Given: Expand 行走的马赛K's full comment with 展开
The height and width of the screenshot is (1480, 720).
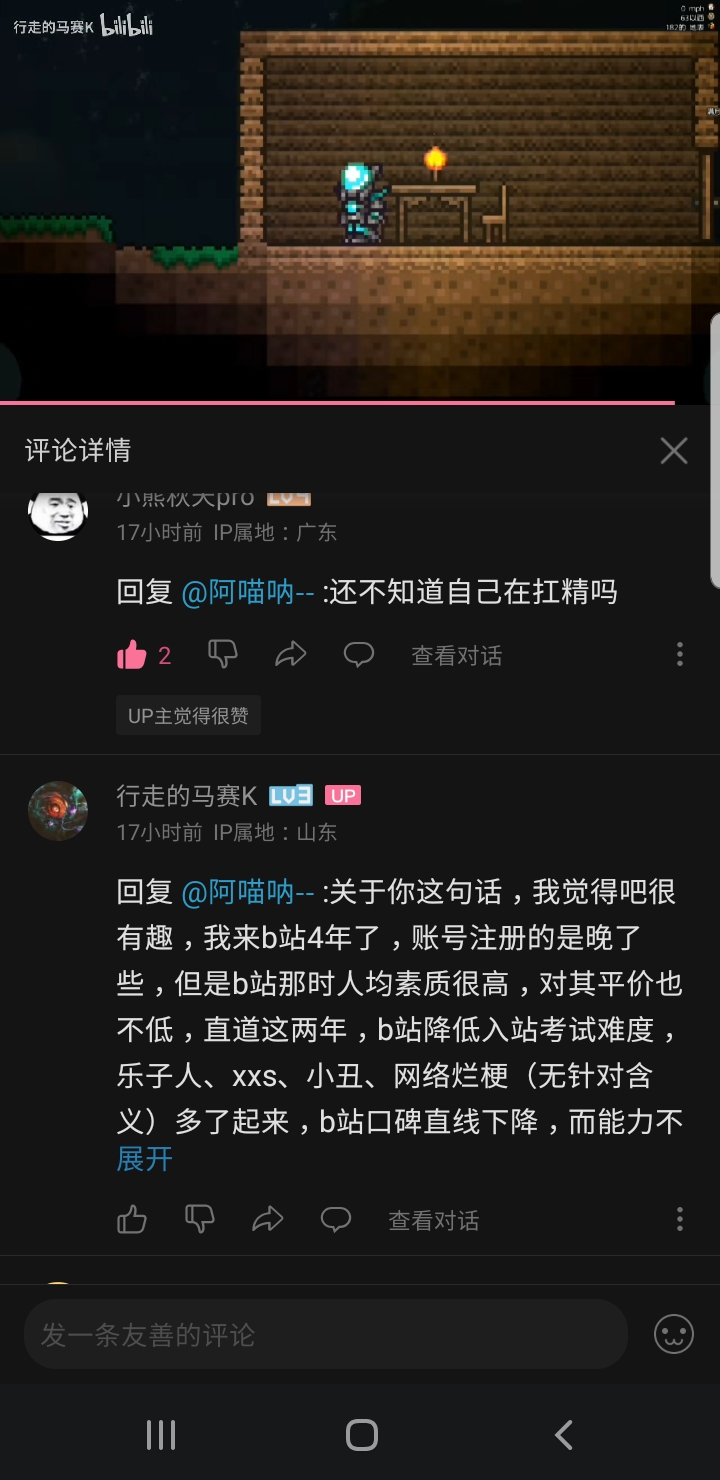Looking at the screenshot, I should click(x=145, y=1159).
